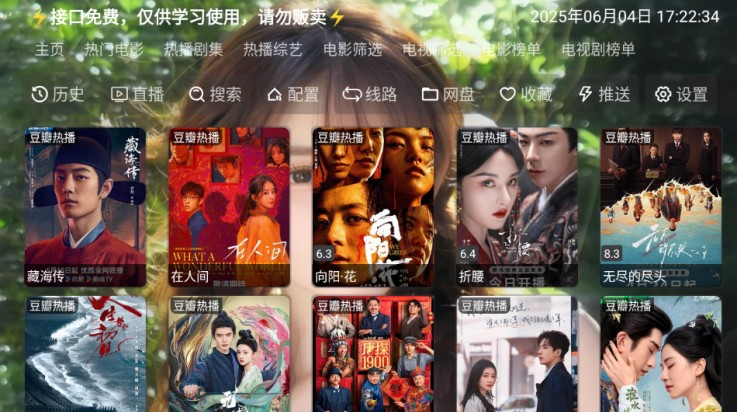Open the 向阳·花 movie card
This screenshot has height=412, width=737.
point(373,207)
